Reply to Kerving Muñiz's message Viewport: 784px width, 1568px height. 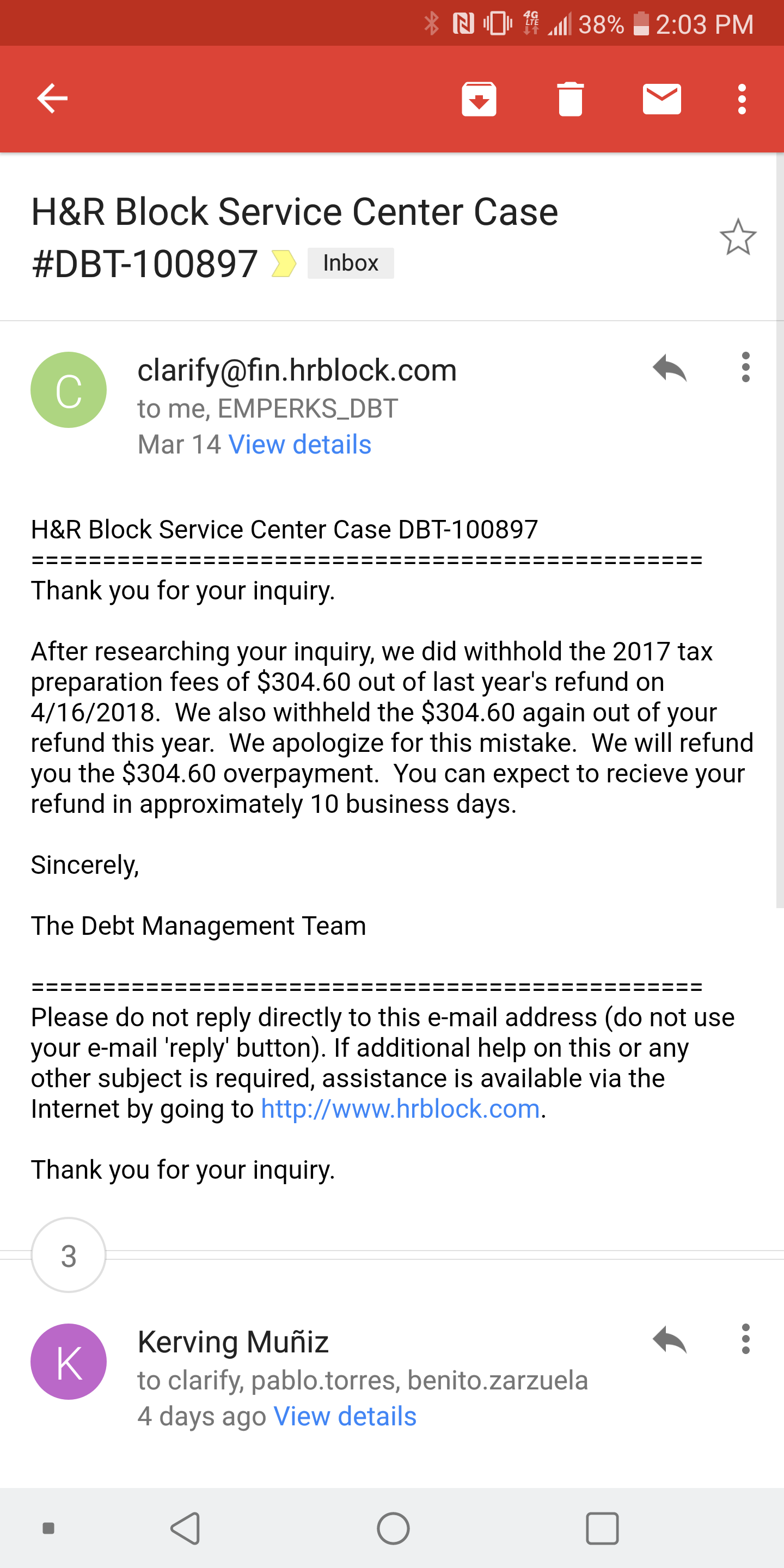[x=670, y=1339]
